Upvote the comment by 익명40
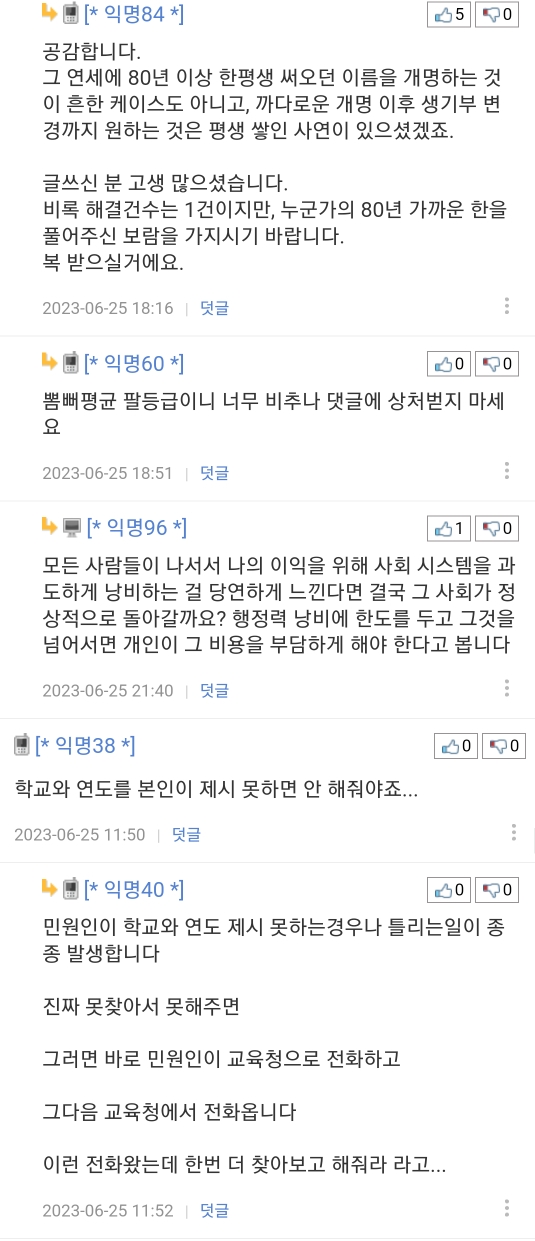This screenshot has width=535, height=1241. coord(448,890)
